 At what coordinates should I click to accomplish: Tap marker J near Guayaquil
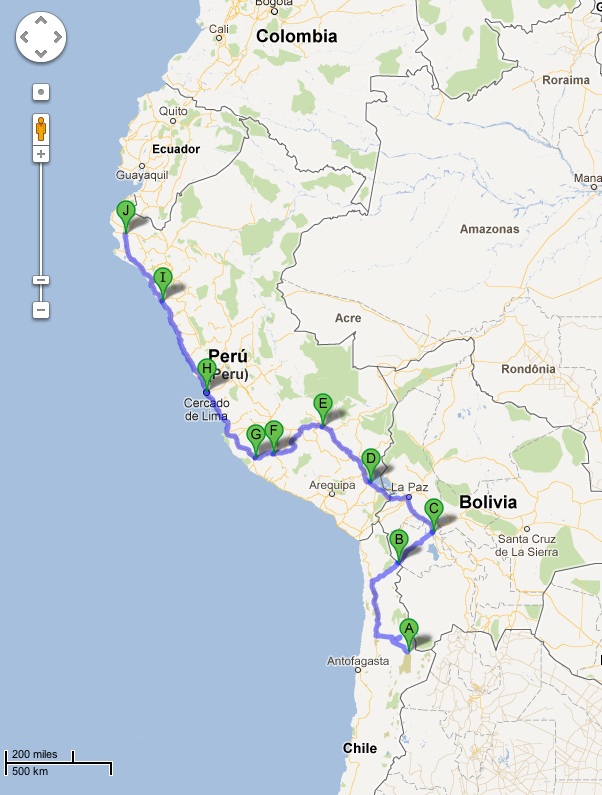pos(125,211)
